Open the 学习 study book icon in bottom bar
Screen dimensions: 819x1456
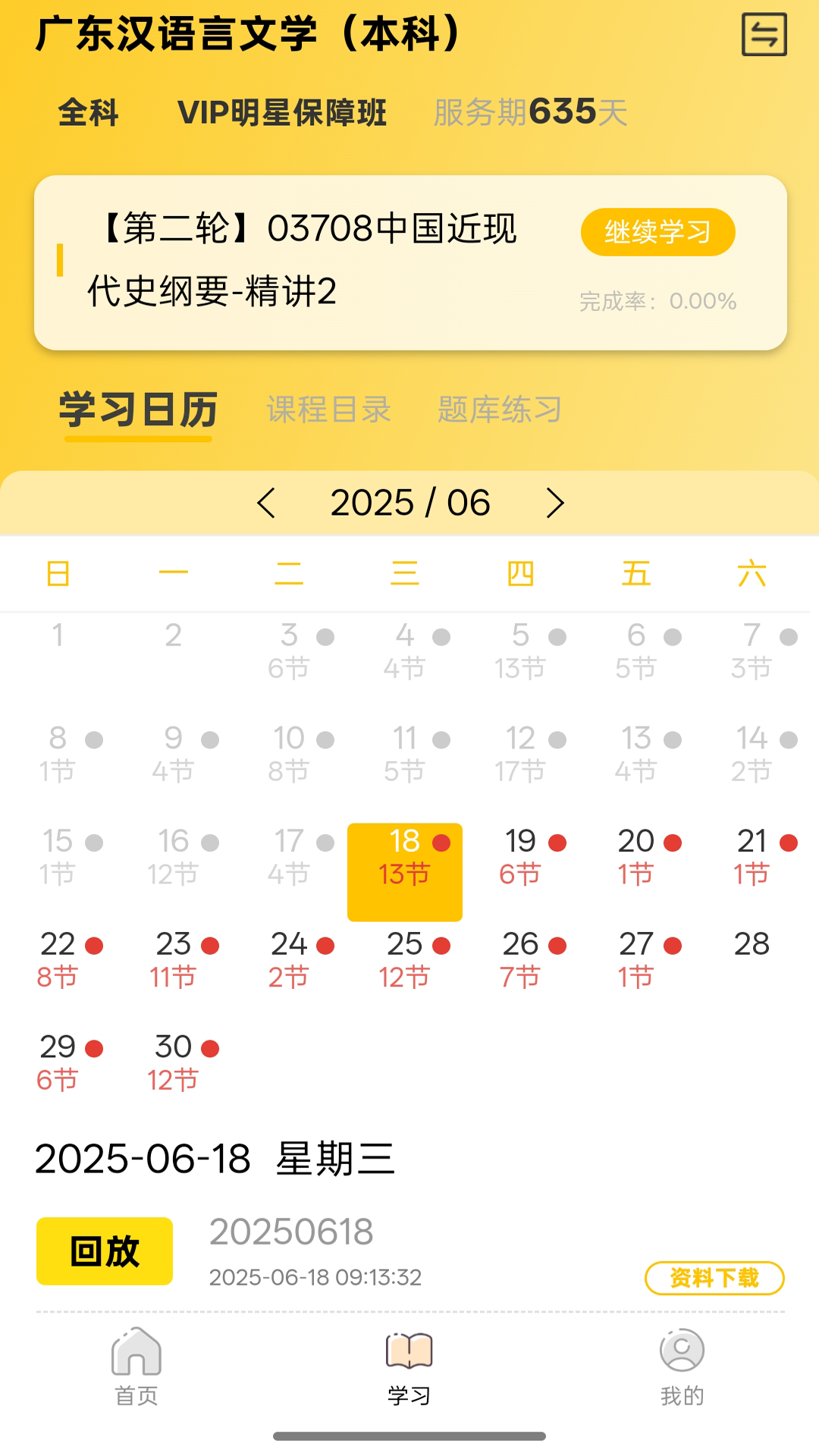(409, 1357)
